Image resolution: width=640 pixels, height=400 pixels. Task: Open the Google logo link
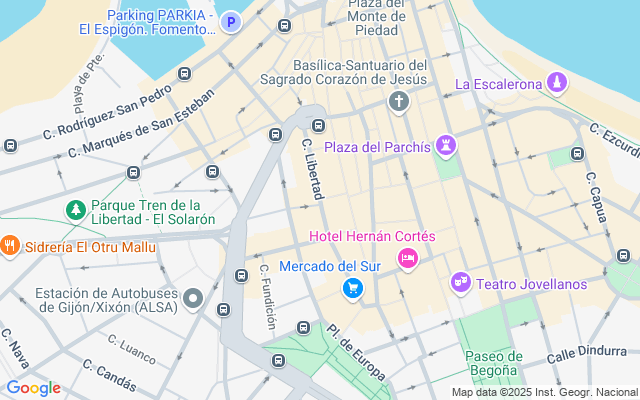coord(33,388)
